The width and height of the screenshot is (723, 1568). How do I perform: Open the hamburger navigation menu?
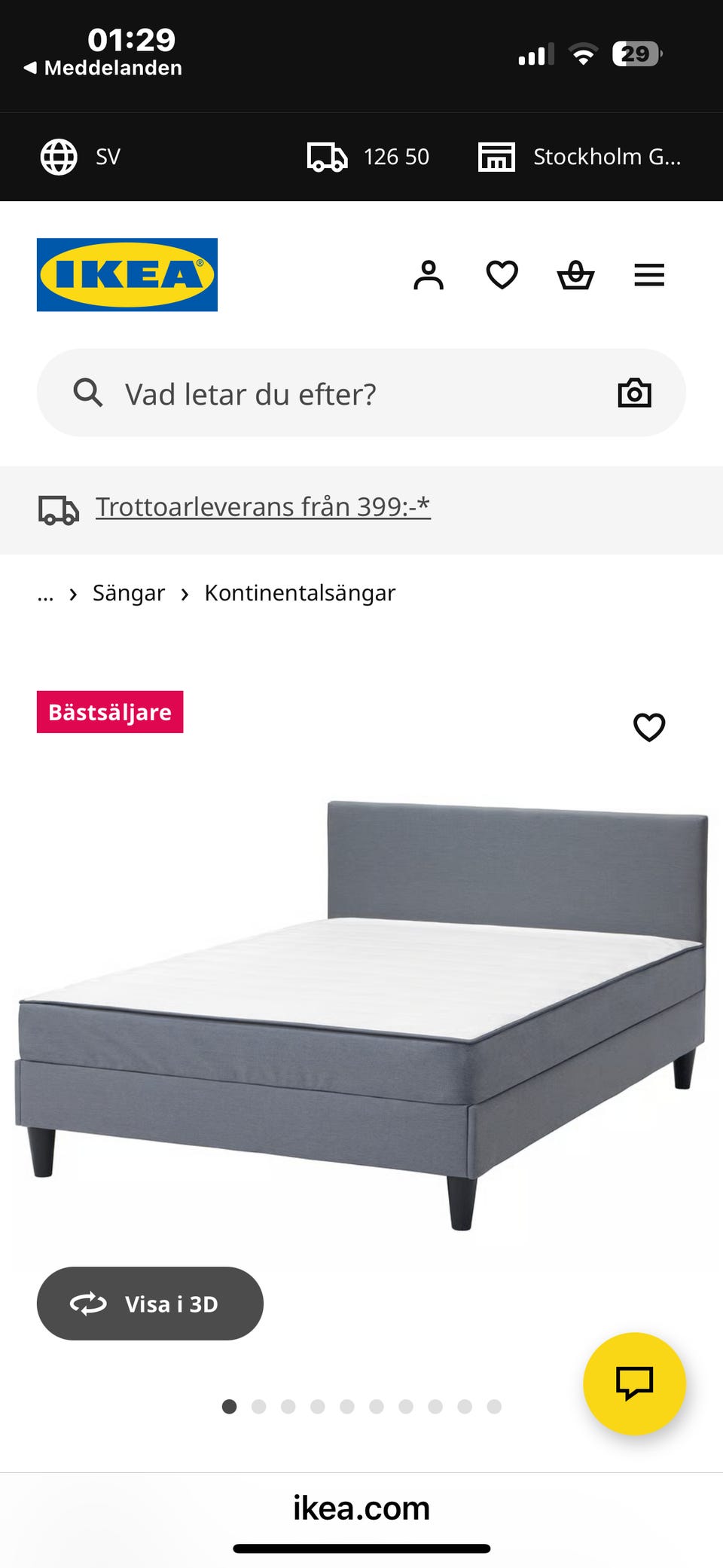(648, 275)
